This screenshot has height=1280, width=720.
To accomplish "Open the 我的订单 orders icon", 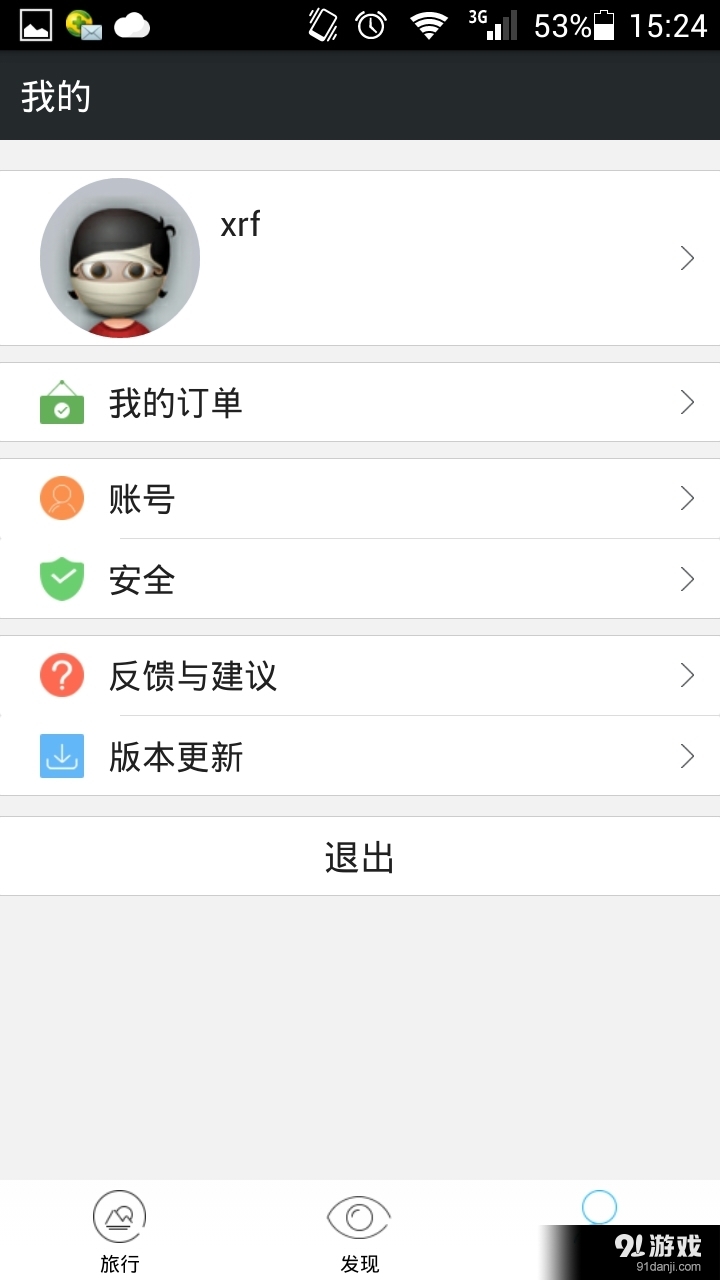I will coord(61,402).
